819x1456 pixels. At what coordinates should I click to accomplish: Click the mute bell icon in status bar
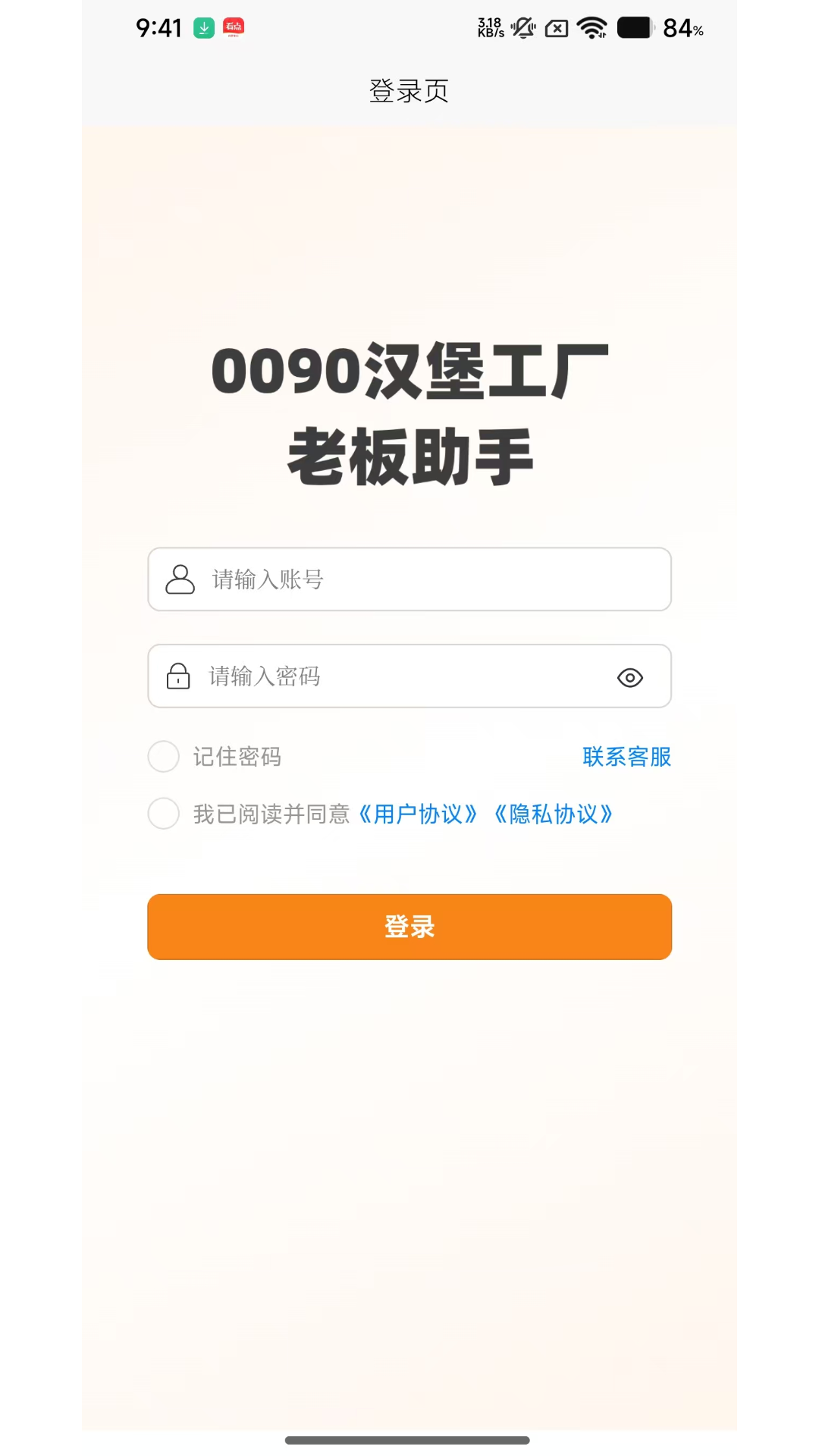(x=522, y=27)
